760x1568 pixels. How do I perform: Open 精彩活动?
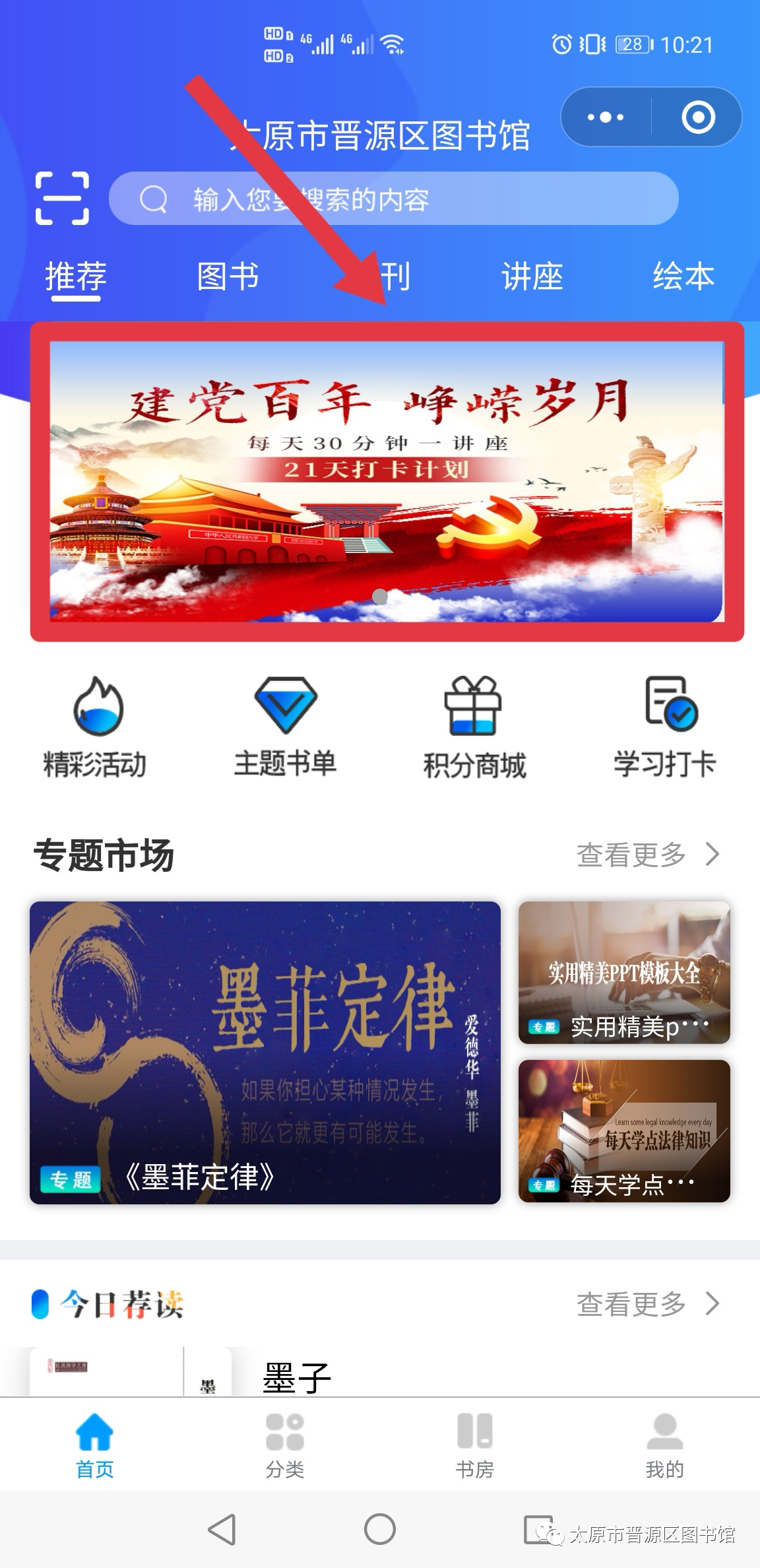pos(96,727)
